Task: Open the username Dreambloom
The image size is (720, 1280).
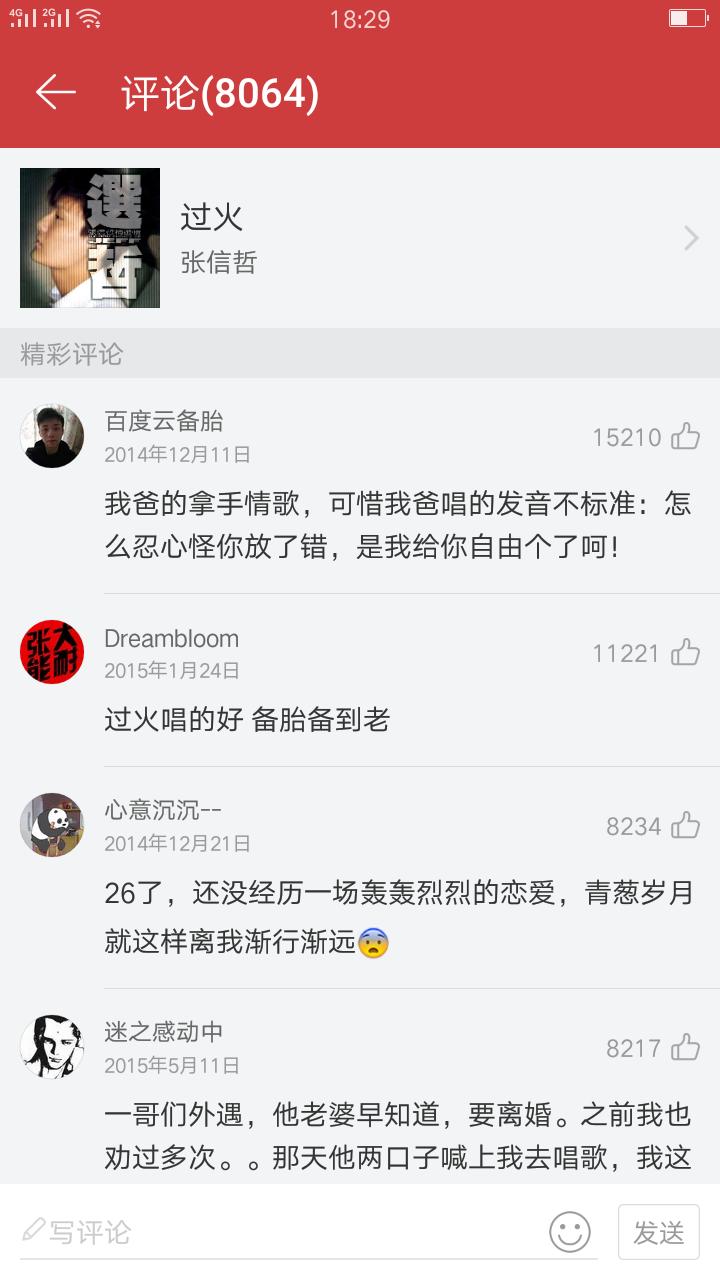Action: [172, 638]
